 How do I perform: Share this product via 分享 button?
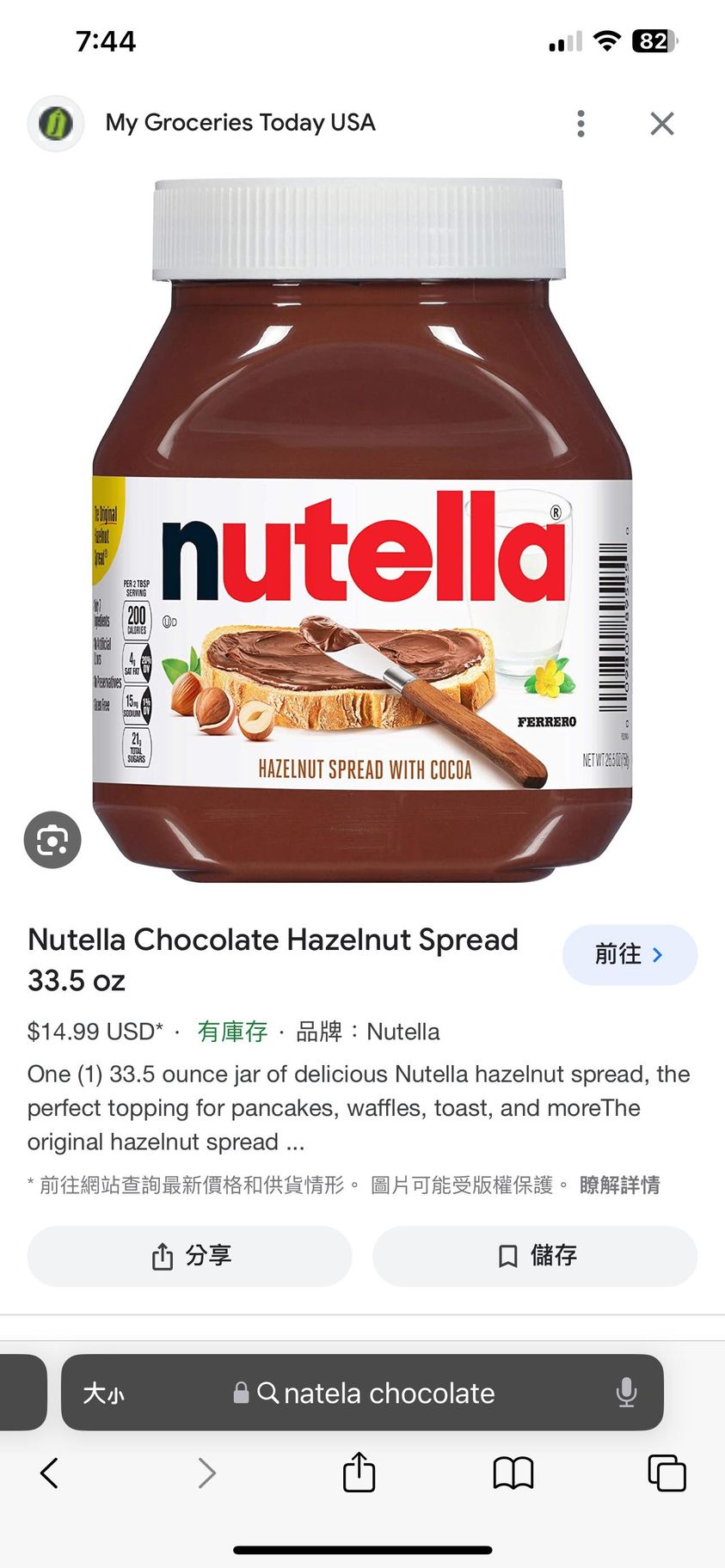point(190,1256)
